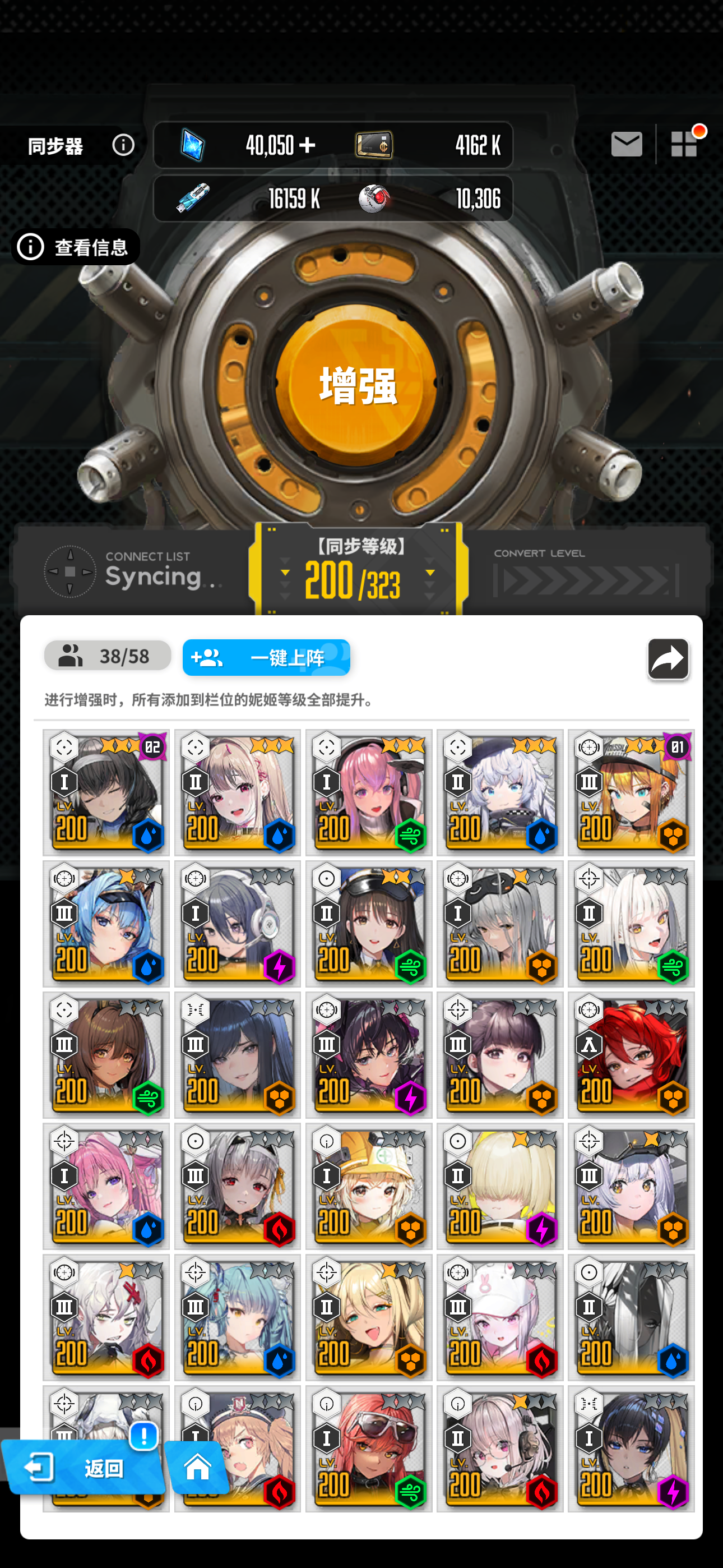Click the right yellow arrow to increase sync level
Image resolution: width=723 pixels, height=1568 pixels.
pos(432,573)
